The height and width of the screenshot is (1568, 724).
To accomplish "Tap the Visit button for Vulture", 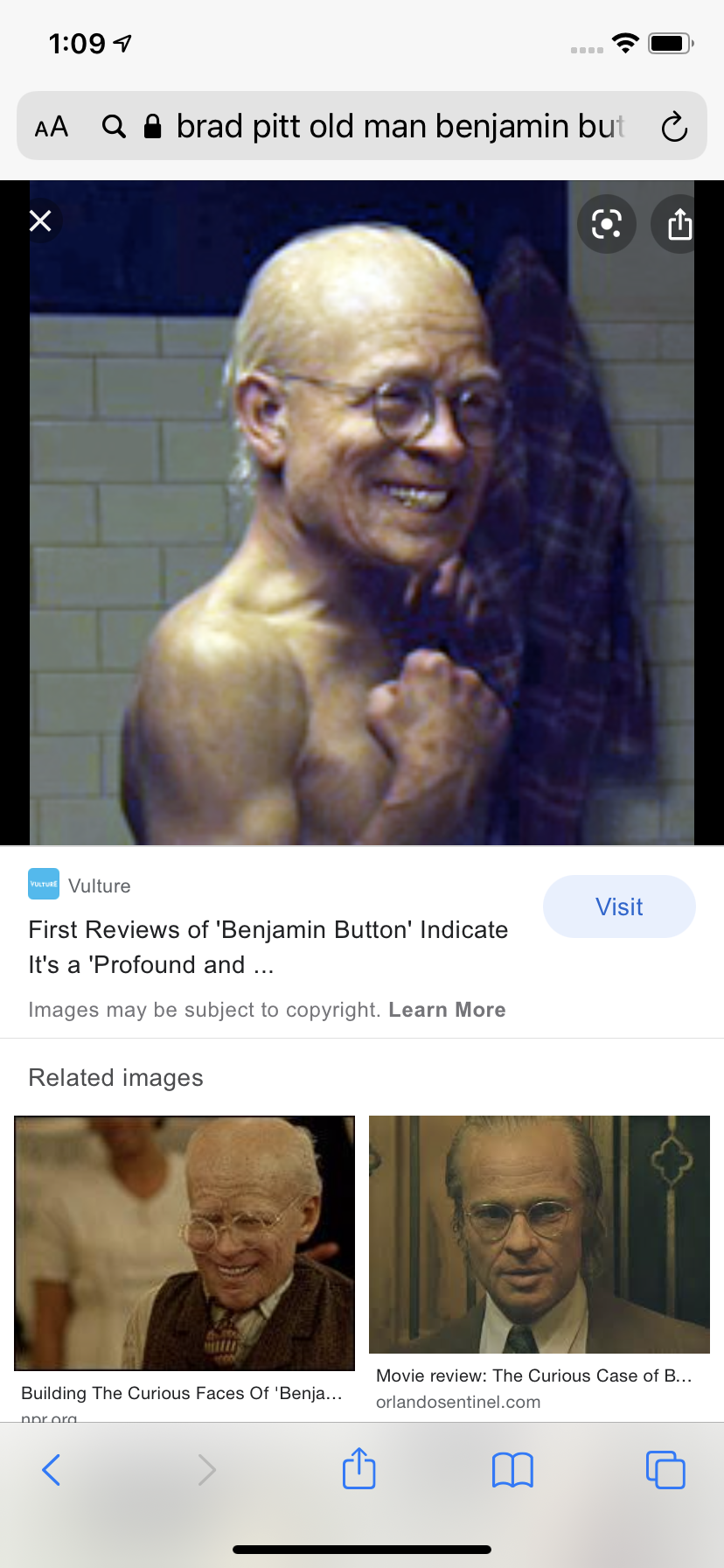I will 619,906.
